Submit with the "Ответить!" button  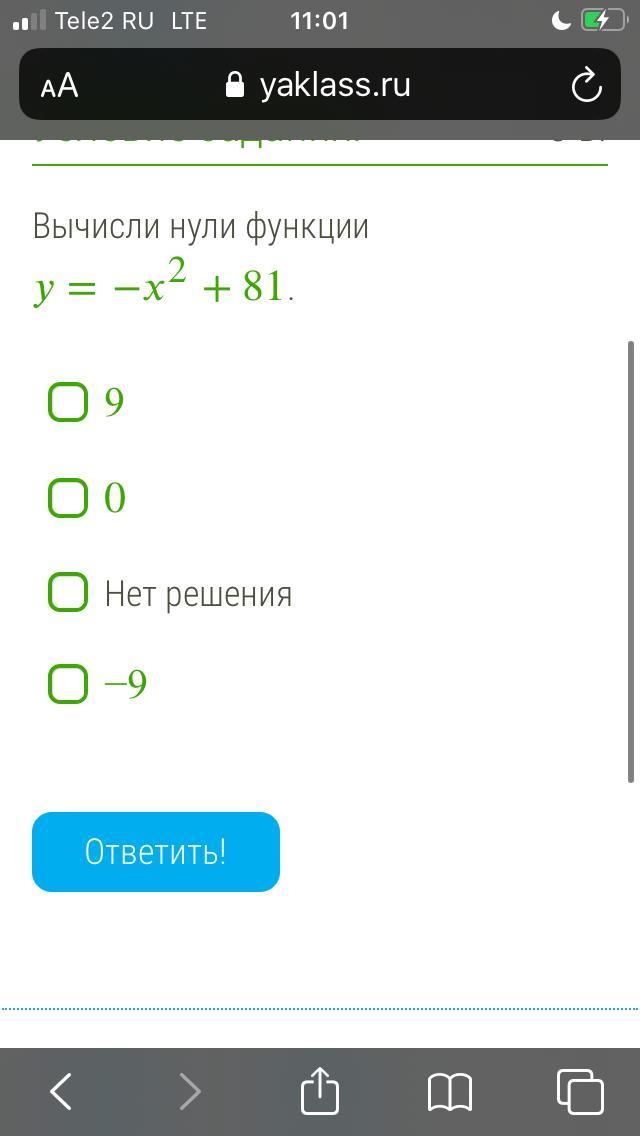[x=156, y=852]
